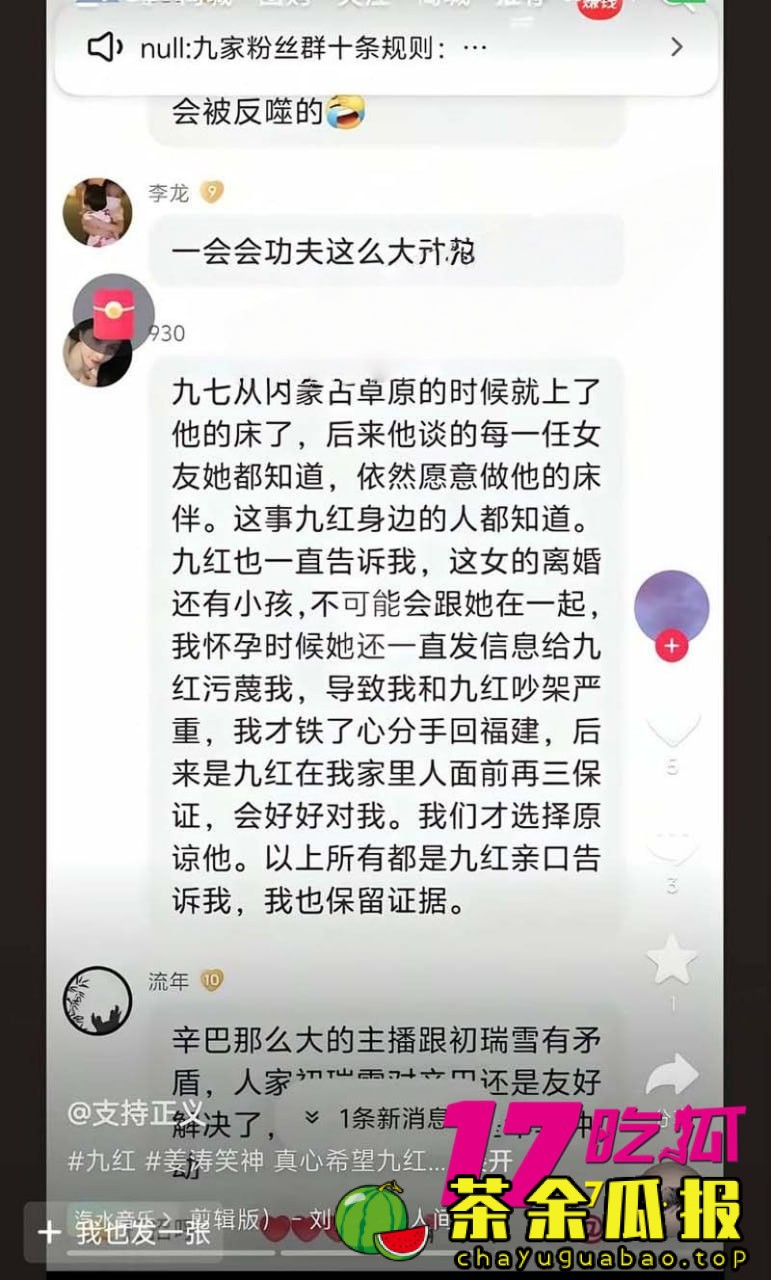Image resolution: width=771 pixels, height=1280 pixels.
Task: Open the #九红 hashtag
Action: click(101, 1161)
